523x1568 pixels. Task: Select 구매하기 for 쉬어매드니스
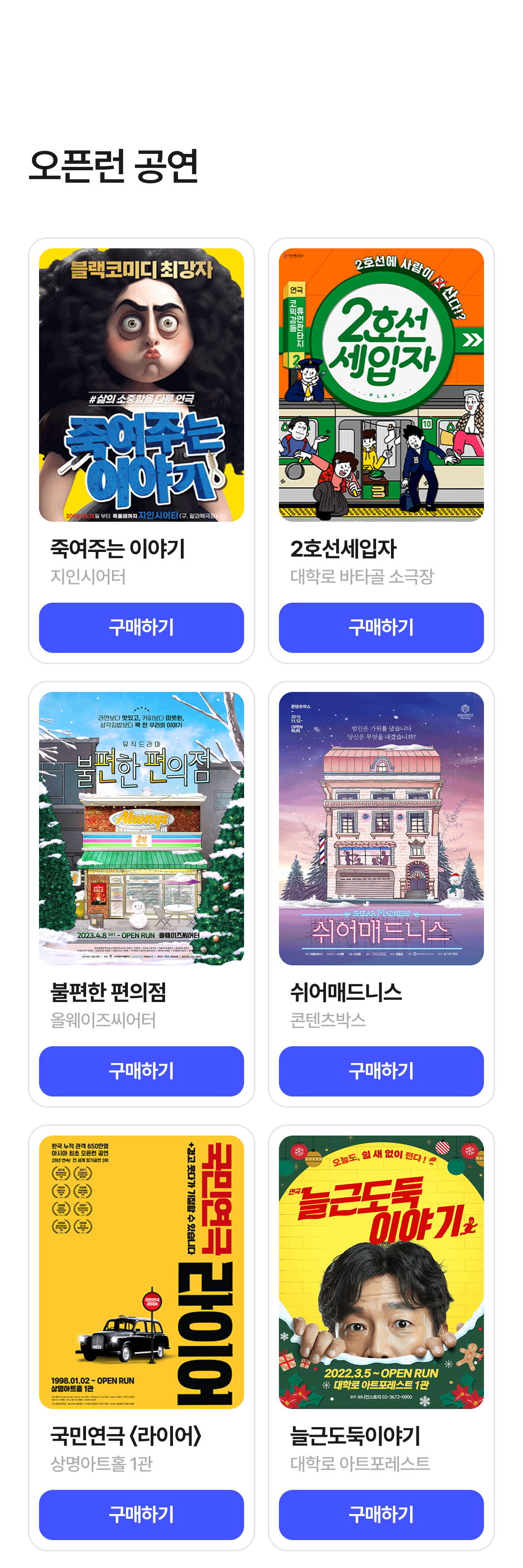tap(381, 1071)
